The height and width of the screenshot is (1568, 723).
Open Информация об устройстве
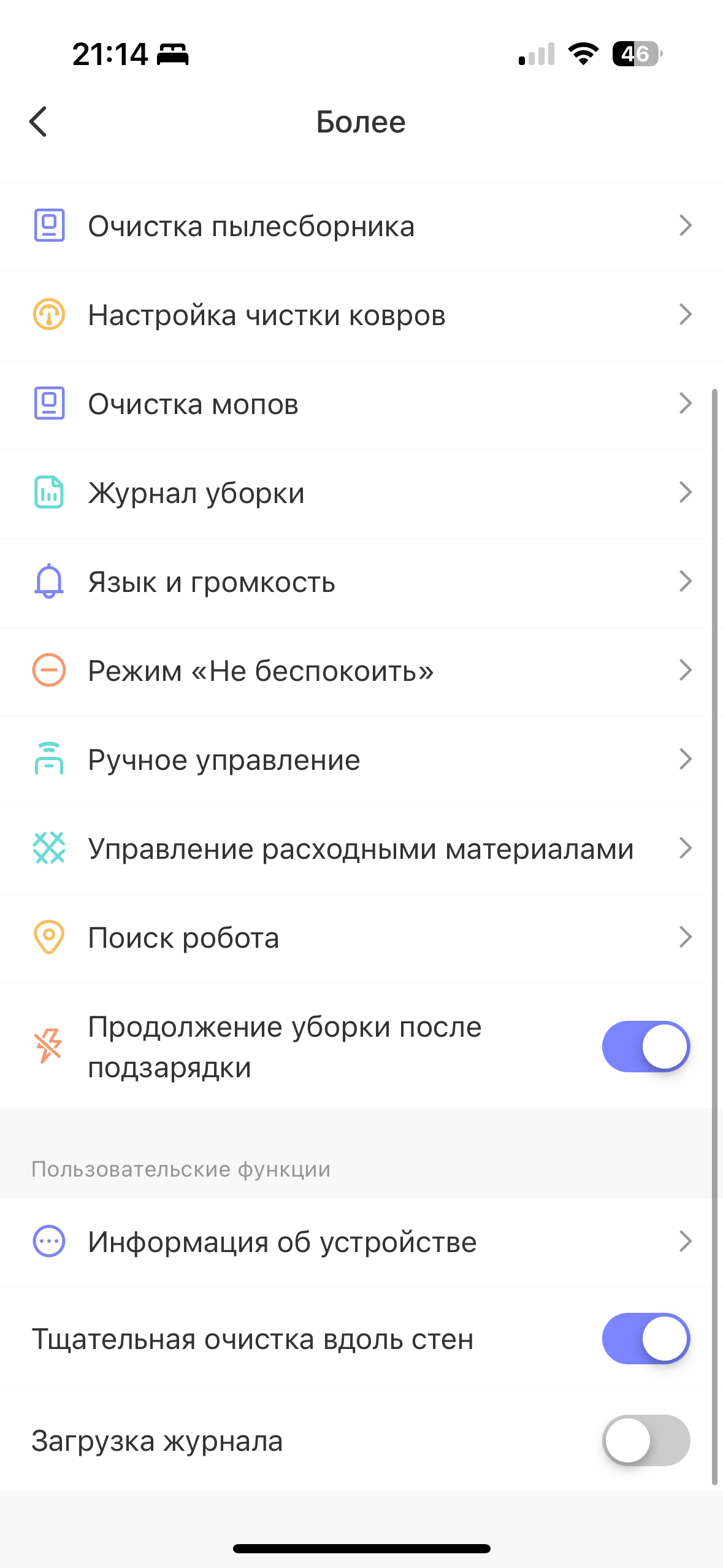point(361,1242)
